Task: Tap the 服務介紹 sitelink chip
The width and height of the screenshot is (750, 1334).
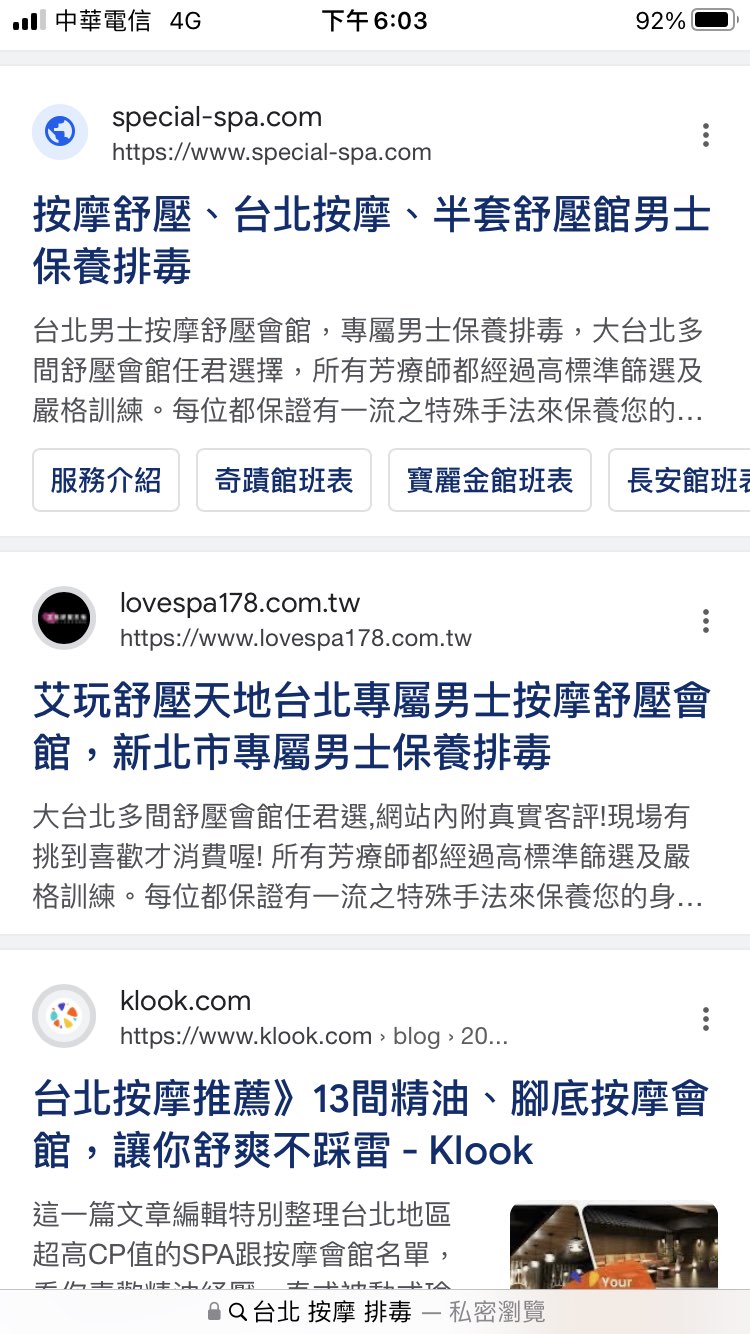Action: (106, 480)
